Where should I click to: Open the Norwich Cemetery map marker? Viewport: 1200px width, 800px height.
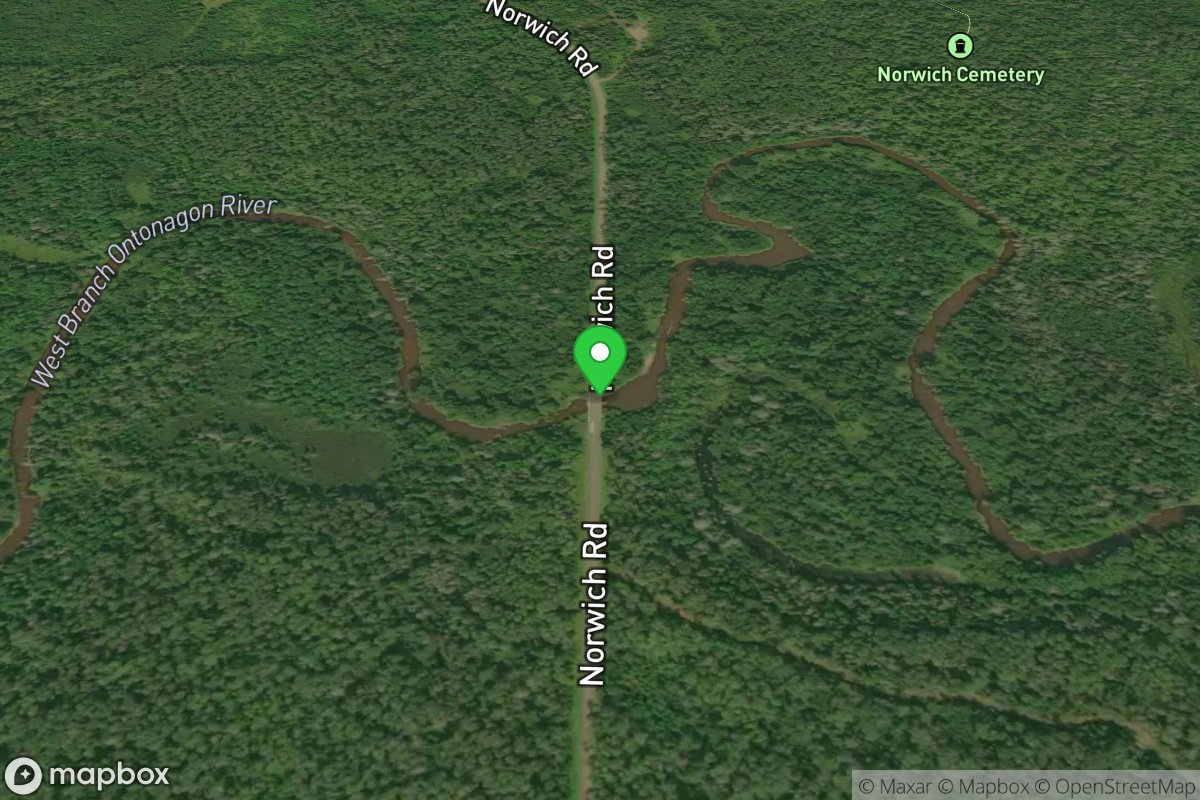point(960,45)
